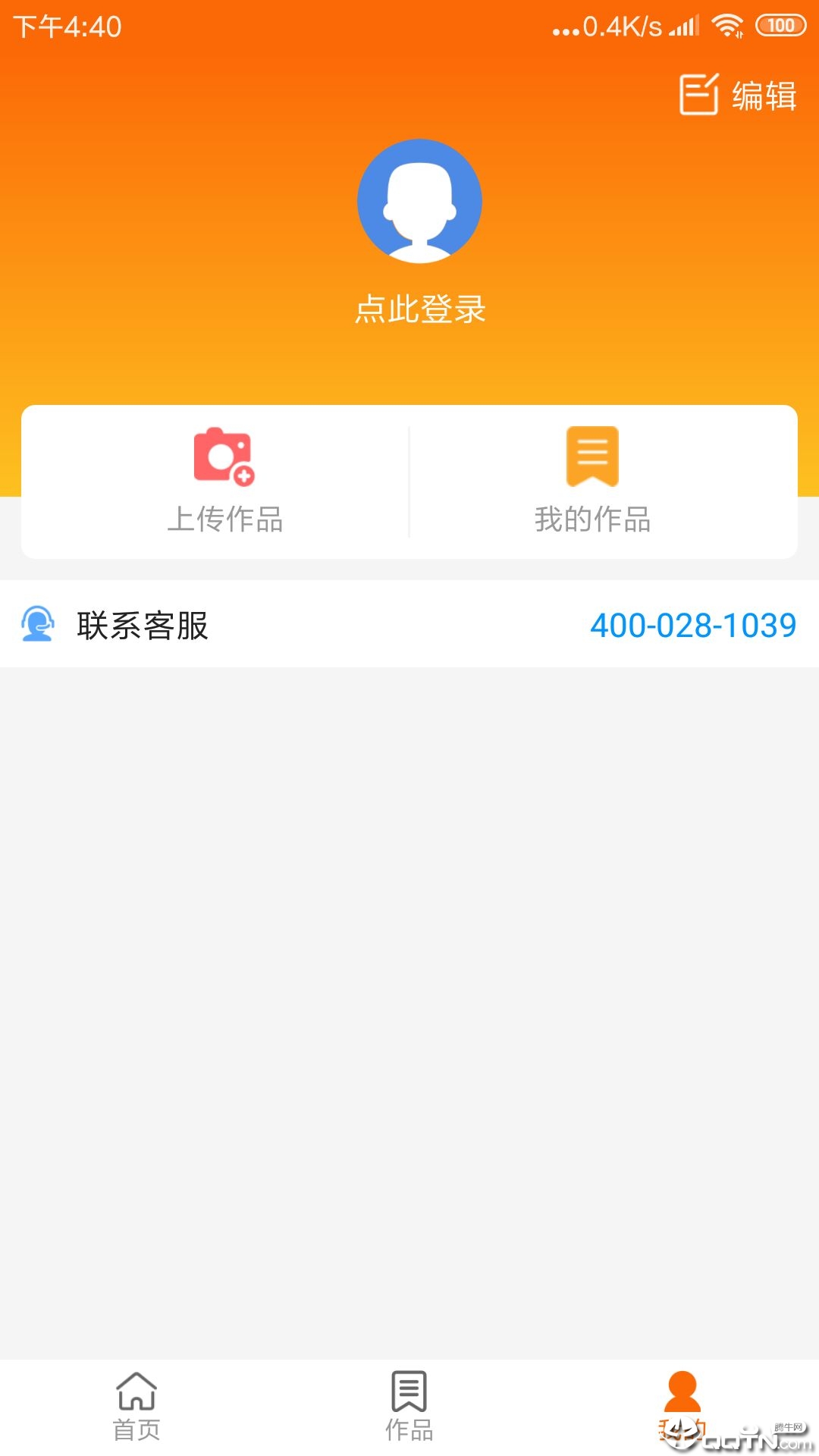
Task: Select the red camera icon for 上传作品
Action: (x=224, y=455)
